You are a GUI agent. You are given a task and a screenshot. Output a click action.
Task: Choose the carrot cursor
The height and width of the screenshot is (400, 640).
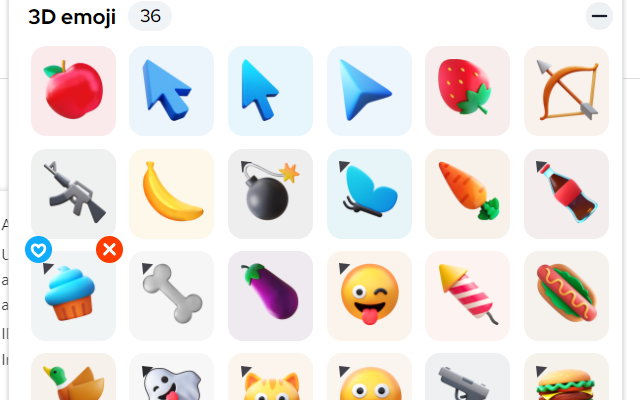(467, 194)
